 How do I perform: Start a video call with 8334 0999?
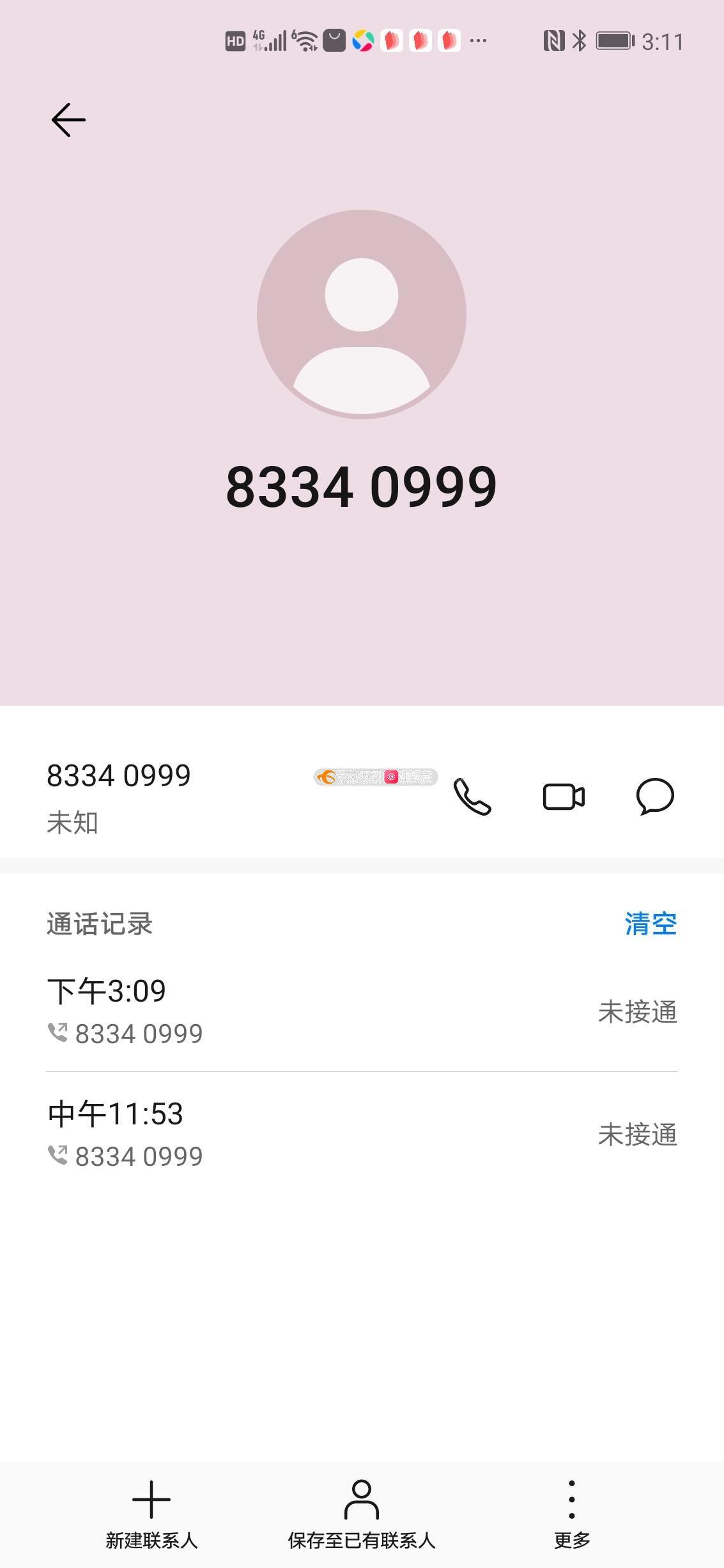564,796
